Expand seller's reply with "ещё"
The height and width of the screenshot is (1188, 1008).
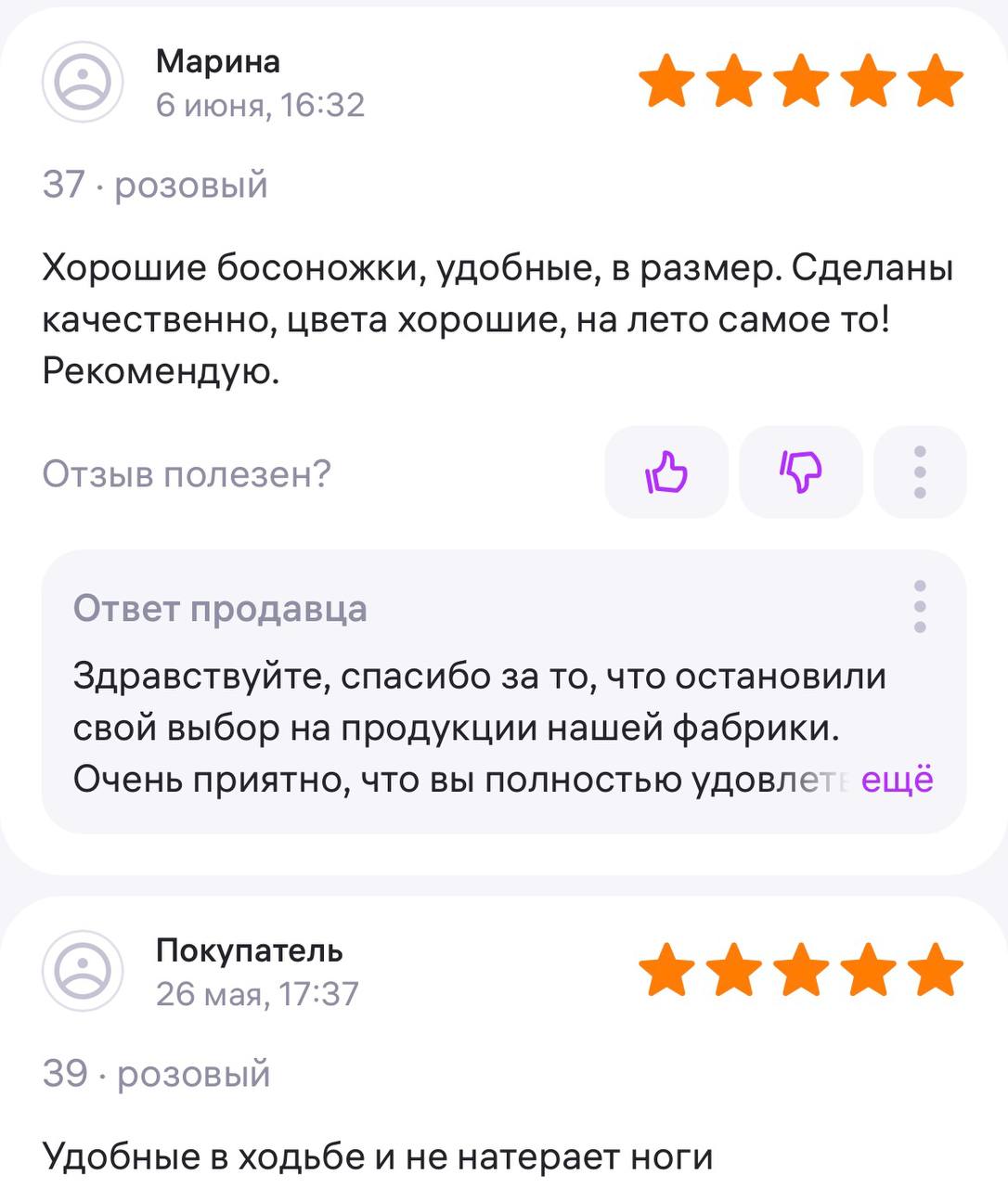click(897, 780)
